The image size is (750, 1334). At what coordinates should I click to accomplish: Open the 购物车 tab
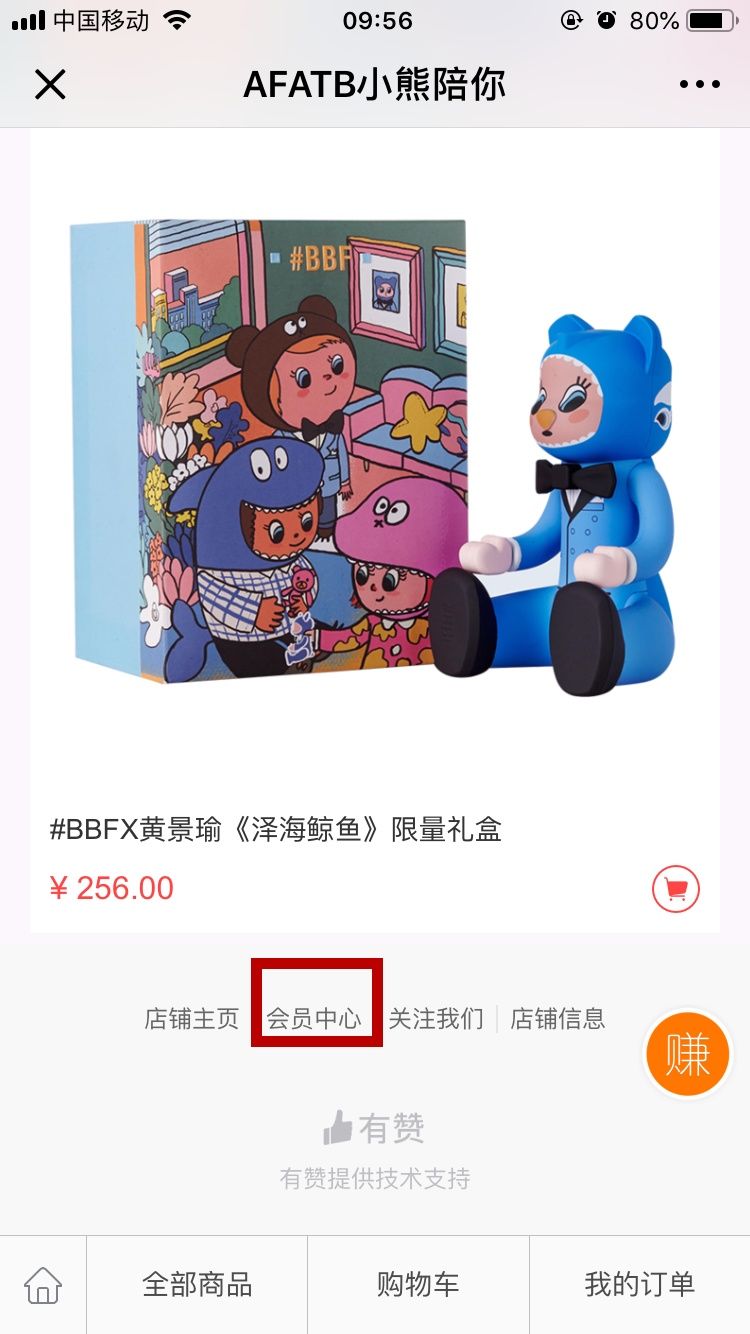[418, 1285]
